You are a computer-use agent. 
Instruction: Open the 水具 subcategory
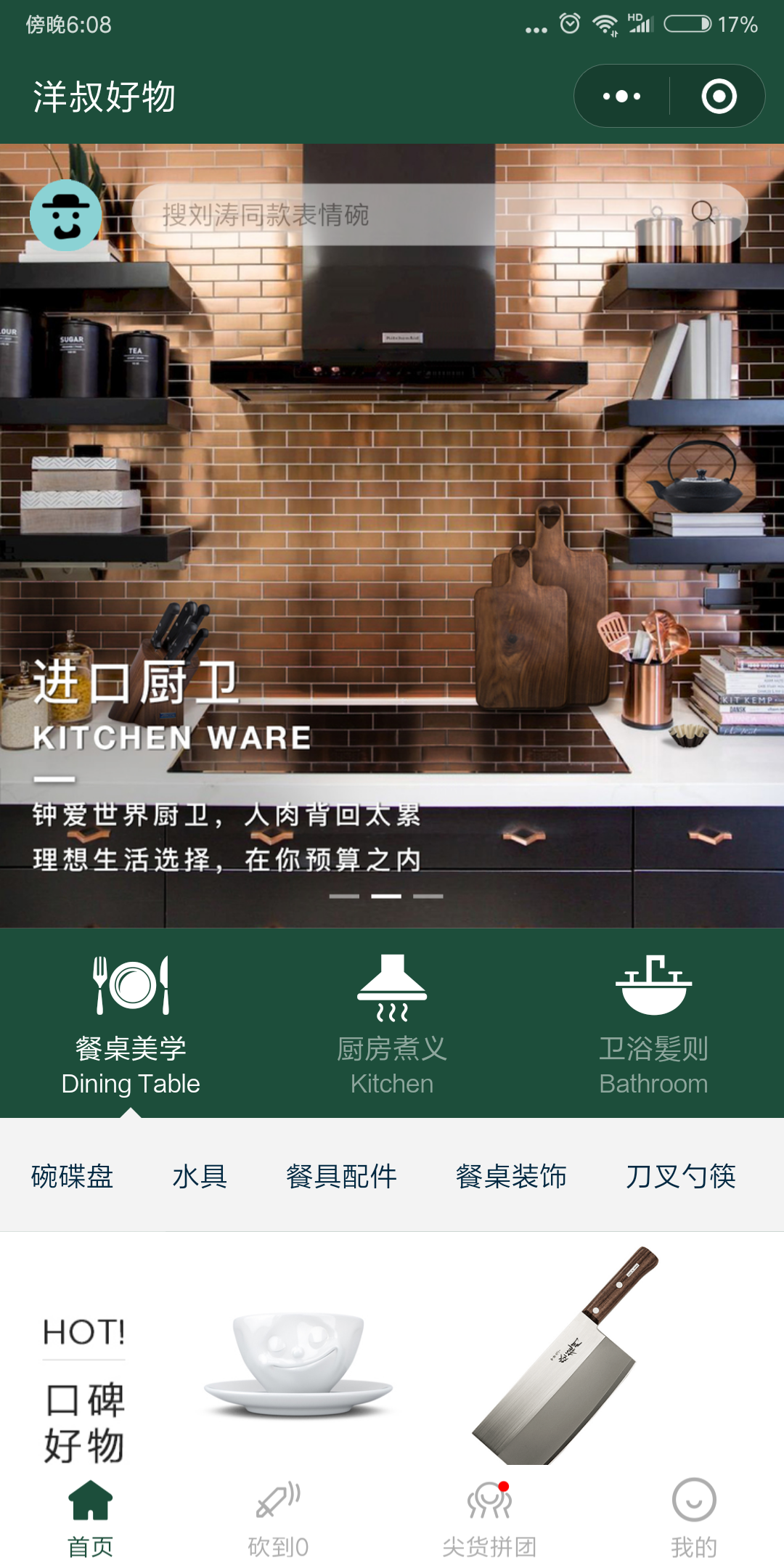[200, 1176]
